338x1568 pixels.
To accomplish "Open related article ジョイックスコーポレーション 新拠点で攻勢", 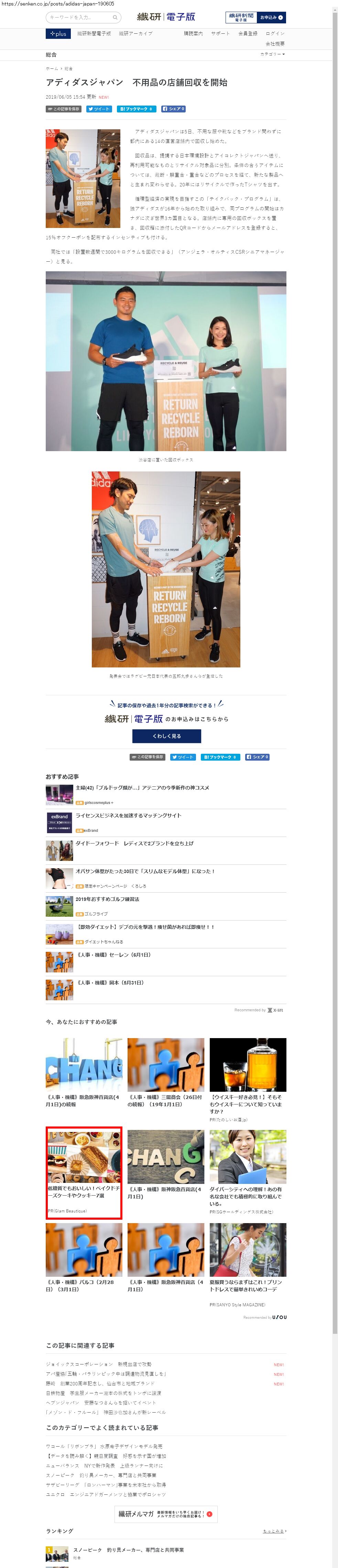I will click(99, 1364).
